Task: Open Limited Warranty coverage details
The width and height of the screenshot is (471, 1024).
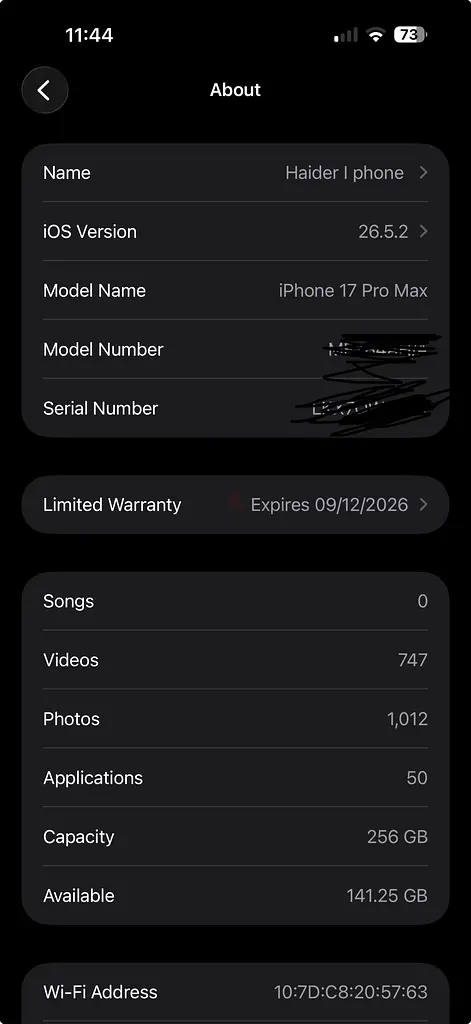Action: coord(235,505)
